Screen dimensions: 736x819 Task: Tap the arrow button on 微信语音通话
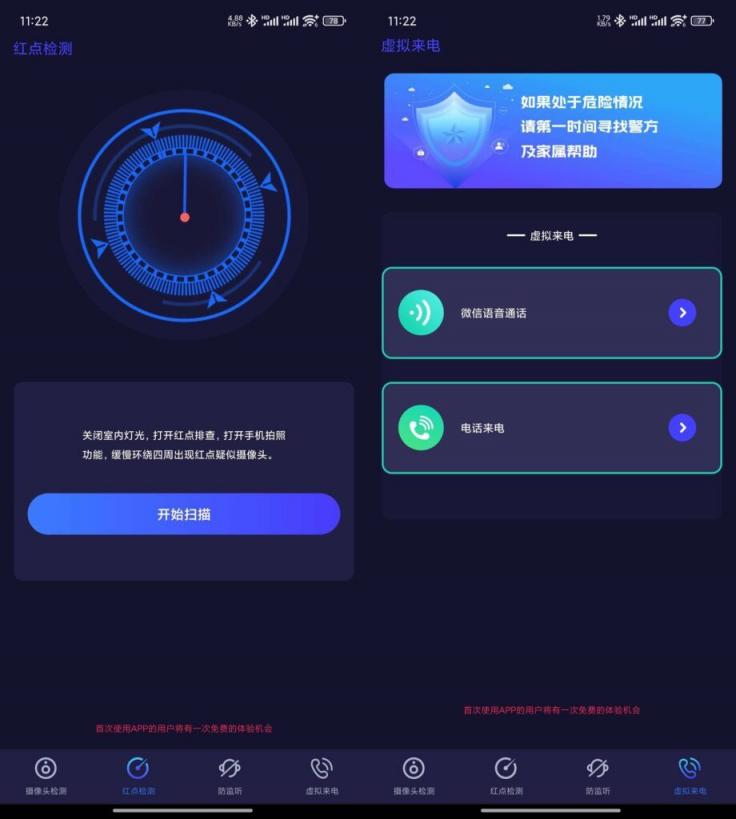(x=682, y=313)
